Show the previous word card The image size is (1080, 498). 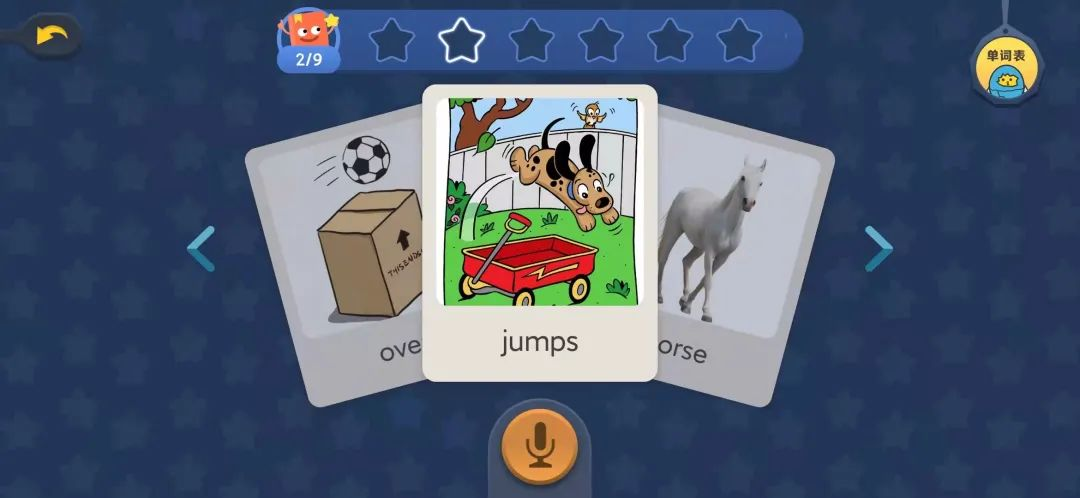[x=201, y=248]
